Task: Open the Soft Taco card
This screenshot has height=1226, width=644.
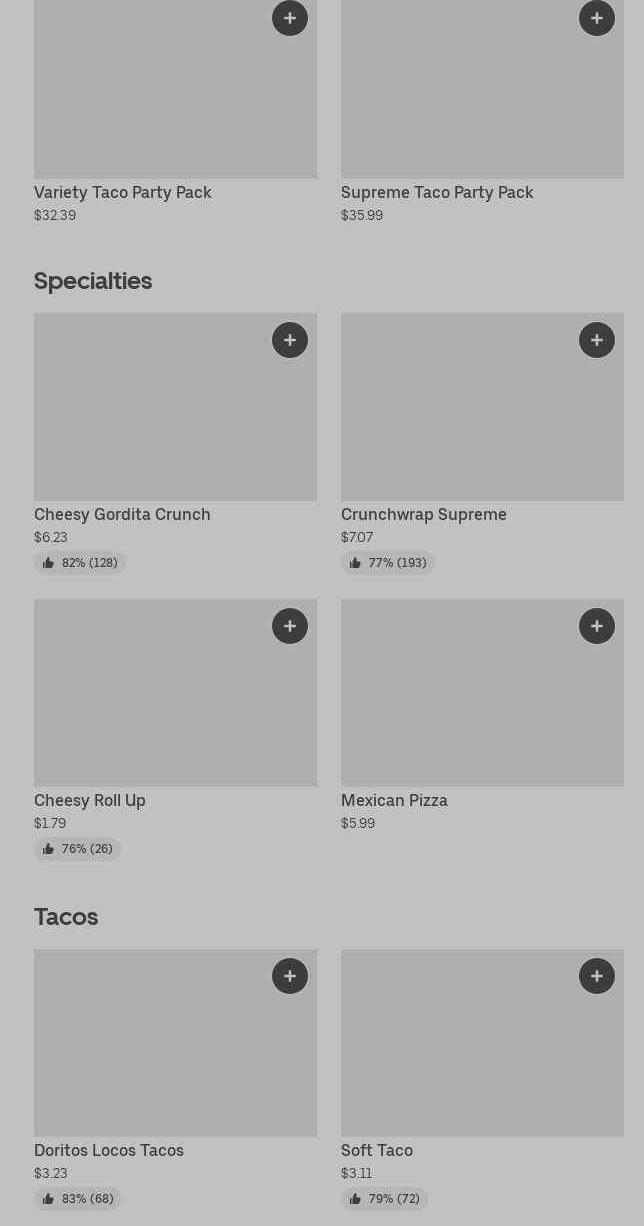Action: pos(482,1080)
